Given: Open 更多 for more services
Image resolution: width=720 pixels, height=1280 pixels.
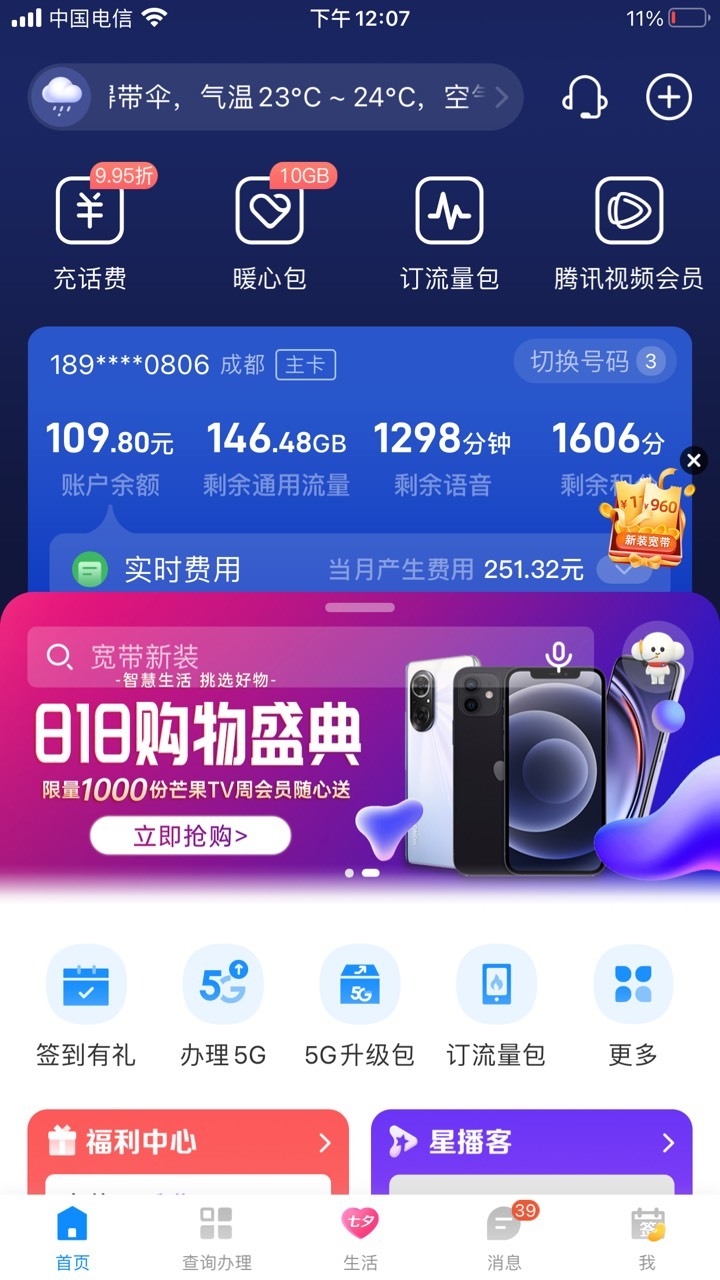Looking at the screenshot, I should click(633, 1006).
